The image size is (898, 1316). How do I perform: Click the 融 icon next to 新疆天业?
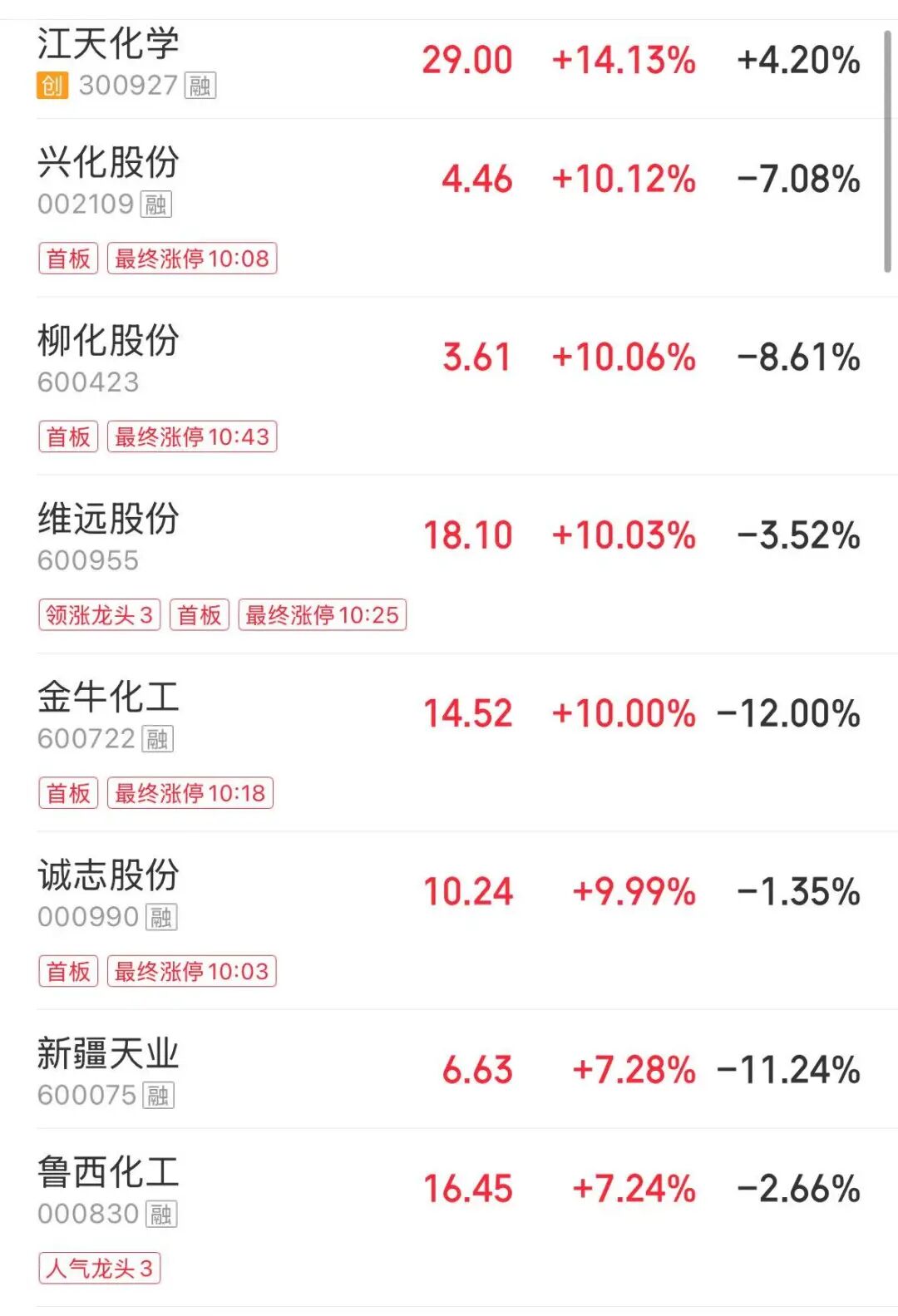(159, 1097)
